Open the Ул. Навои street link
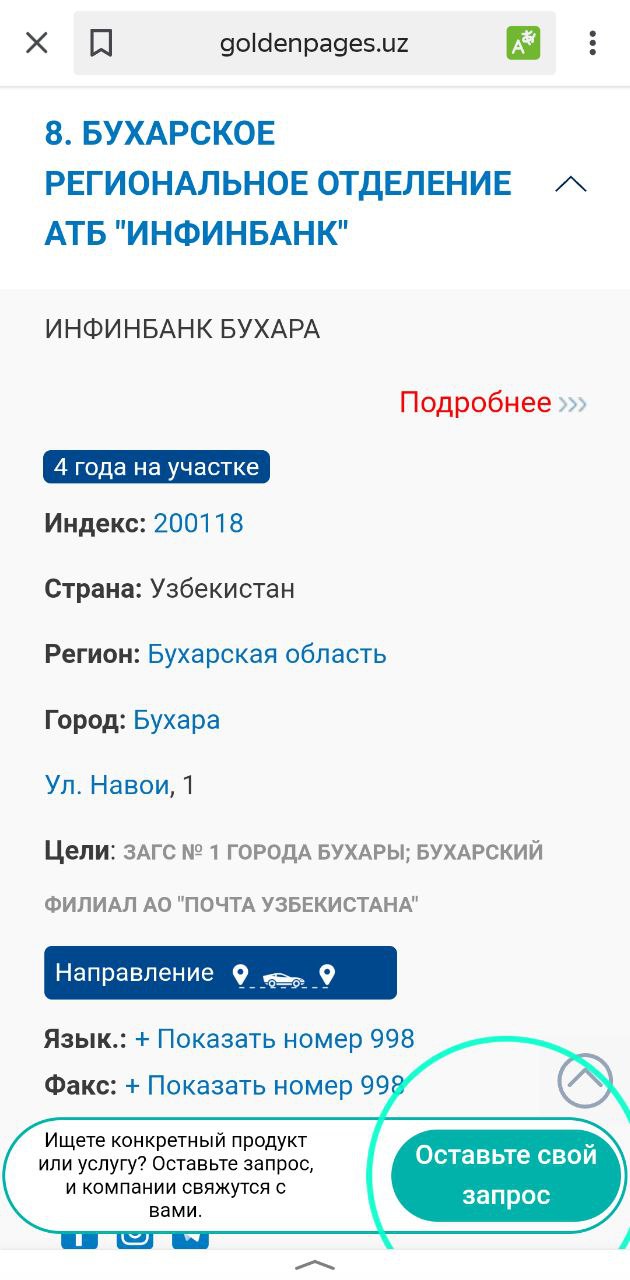The image size is (630, 1280). (107, 785)
